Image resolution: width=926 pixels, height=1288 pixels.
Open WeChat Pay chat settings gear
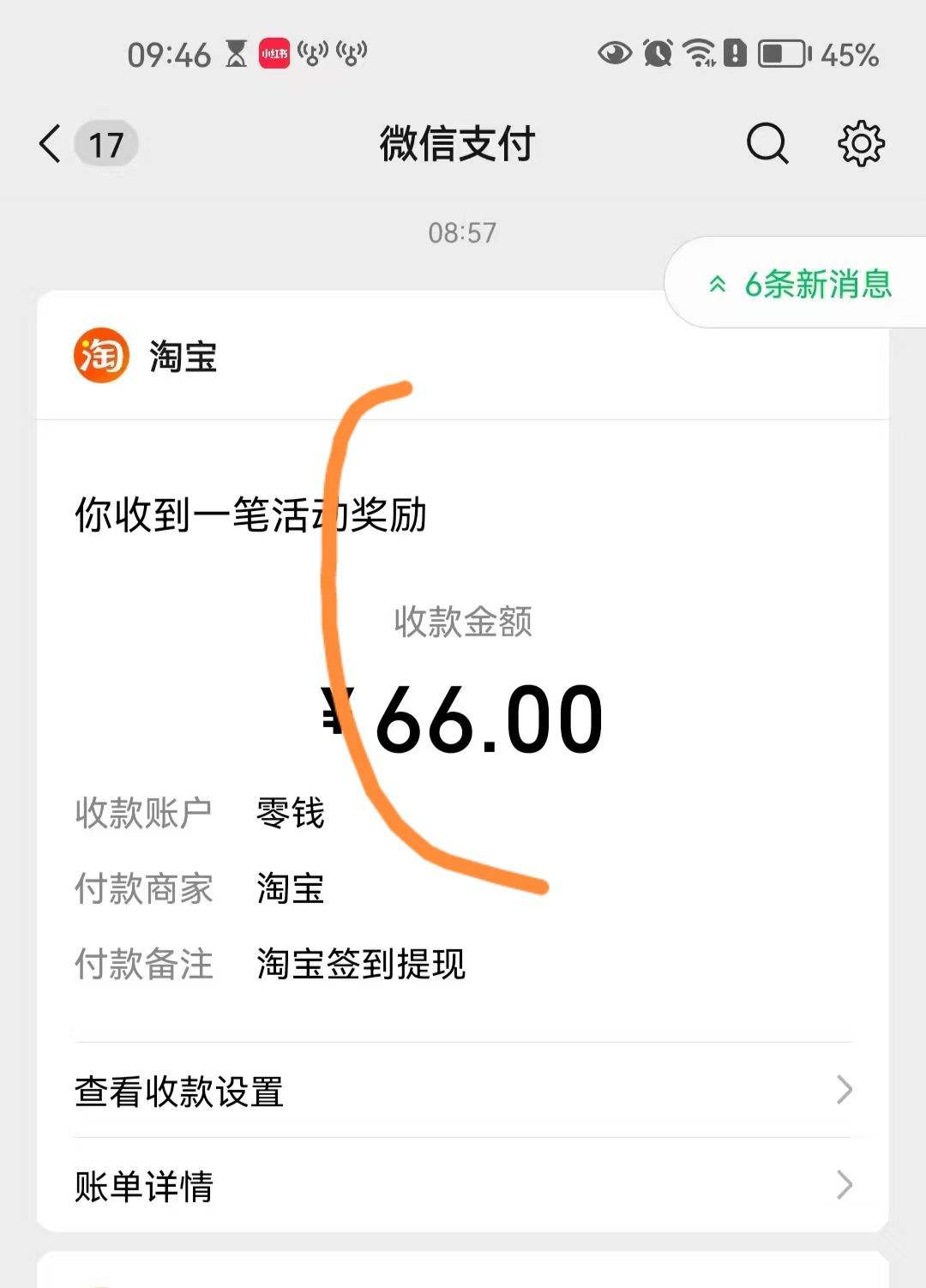coord(862,144)
